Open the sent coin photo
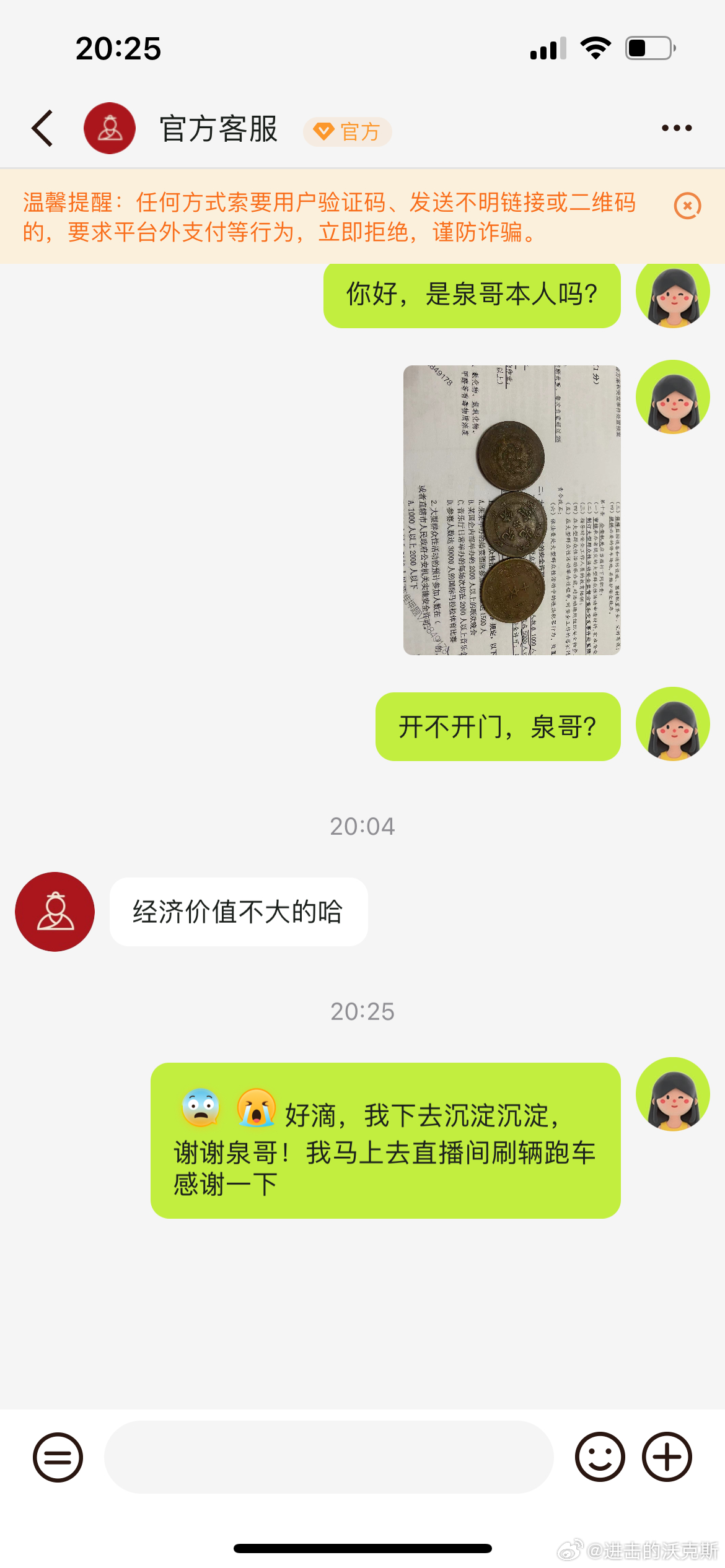 [x=512, y=510]
